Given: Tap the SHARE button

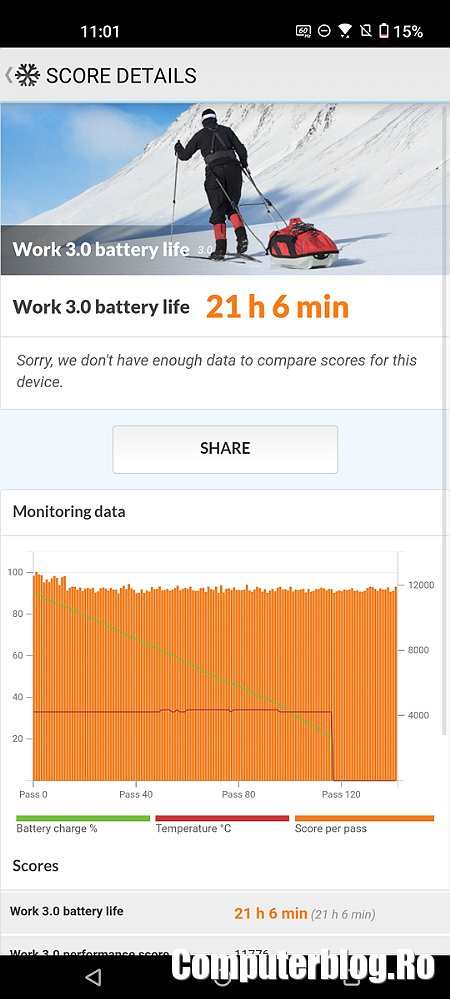Looking at the screenshot, I should tap(225, 449).
